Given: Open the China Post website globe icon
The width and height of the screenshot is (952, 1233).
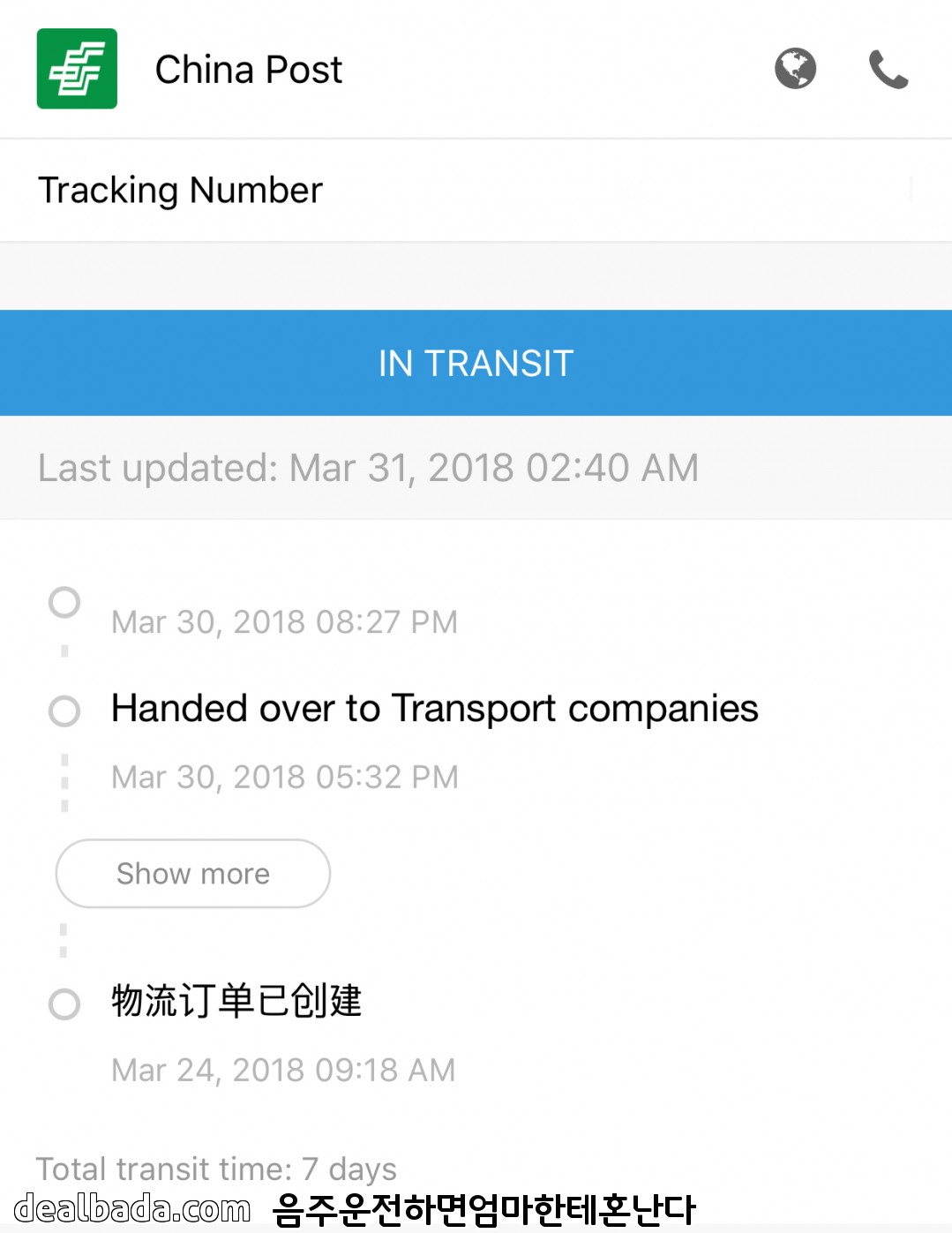Looking at the screenshot, I should pyautogui.click(x=795, y=69).
